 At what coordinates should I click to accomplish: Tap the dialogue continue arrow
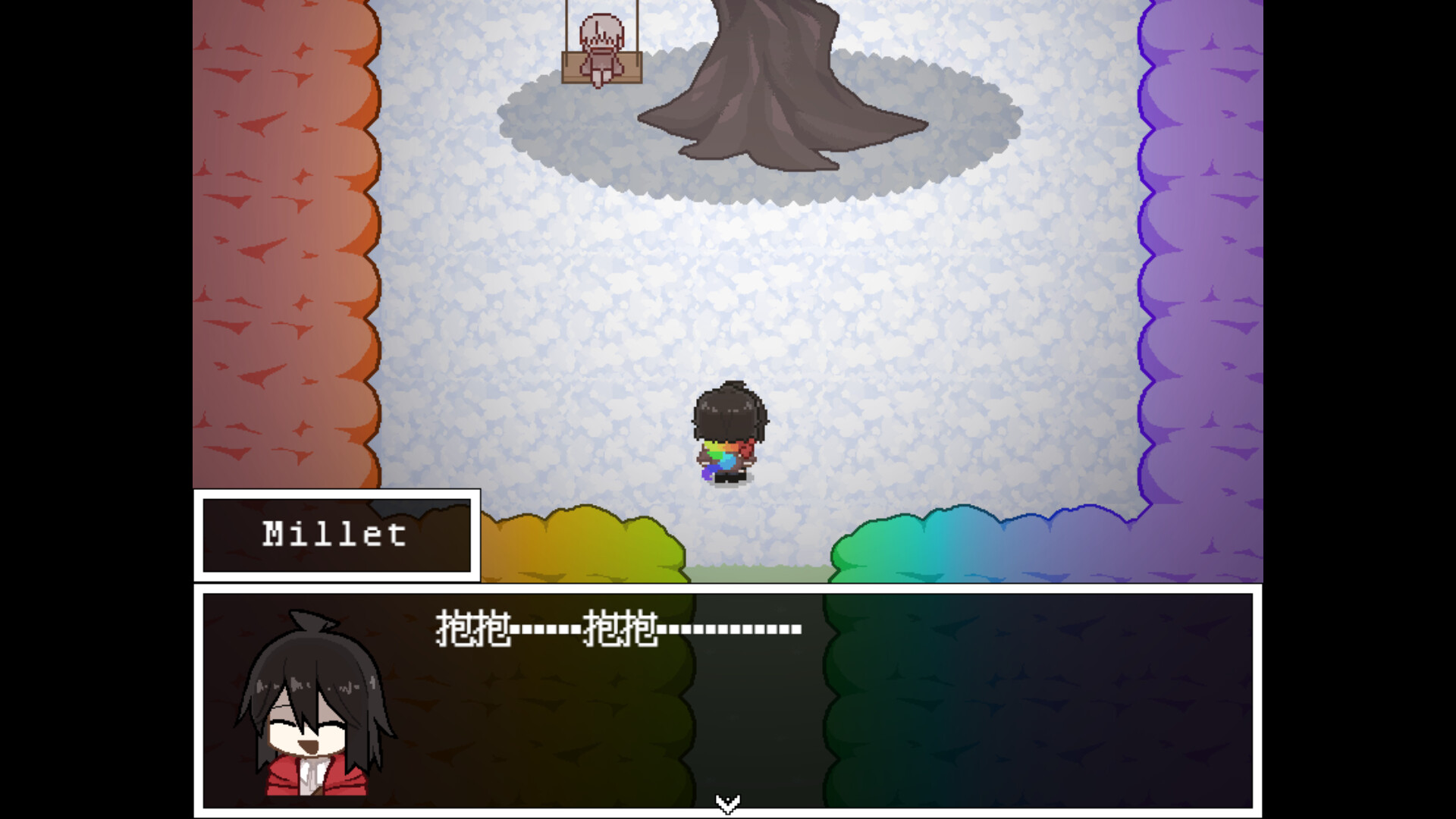727,803
